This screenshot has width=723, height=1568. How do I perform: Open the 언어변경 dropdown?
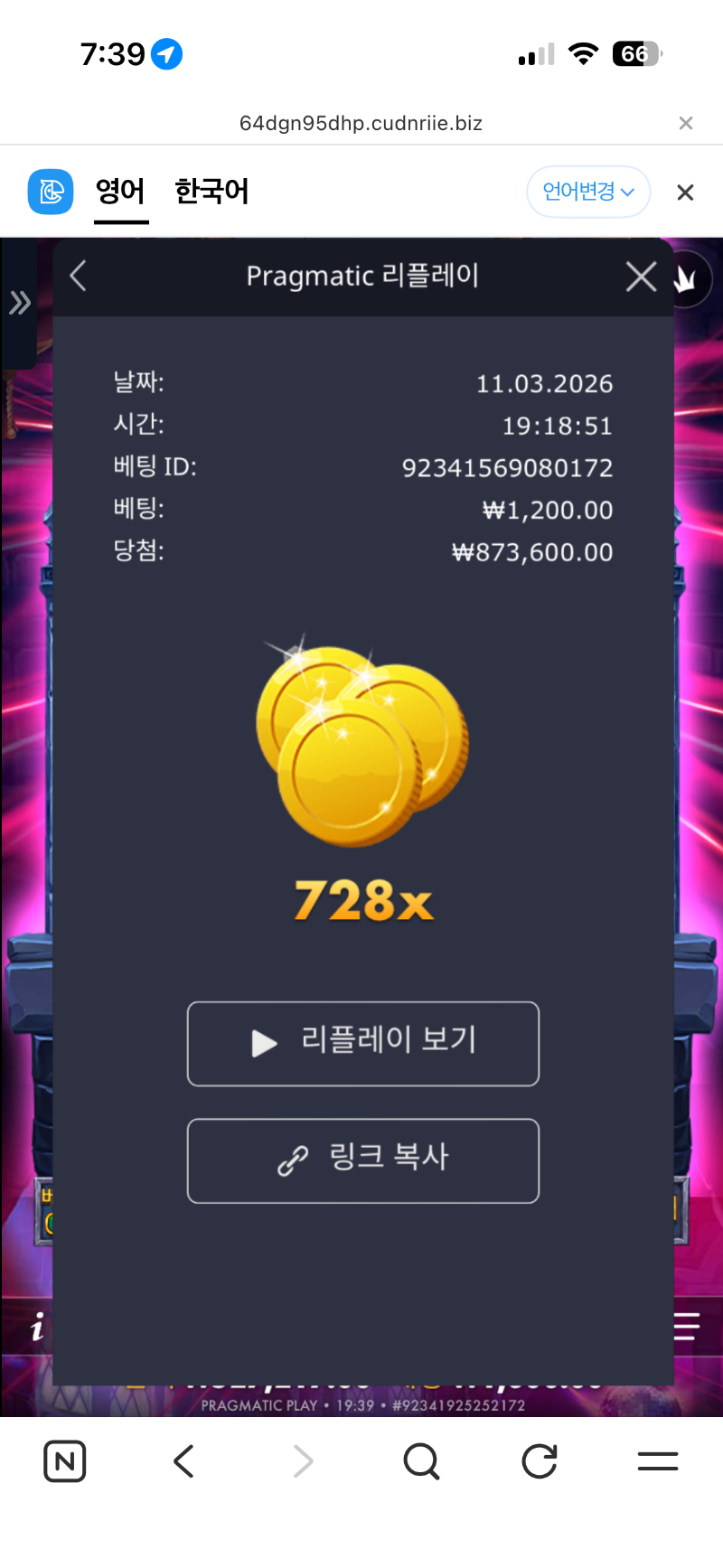pos(588,192)
